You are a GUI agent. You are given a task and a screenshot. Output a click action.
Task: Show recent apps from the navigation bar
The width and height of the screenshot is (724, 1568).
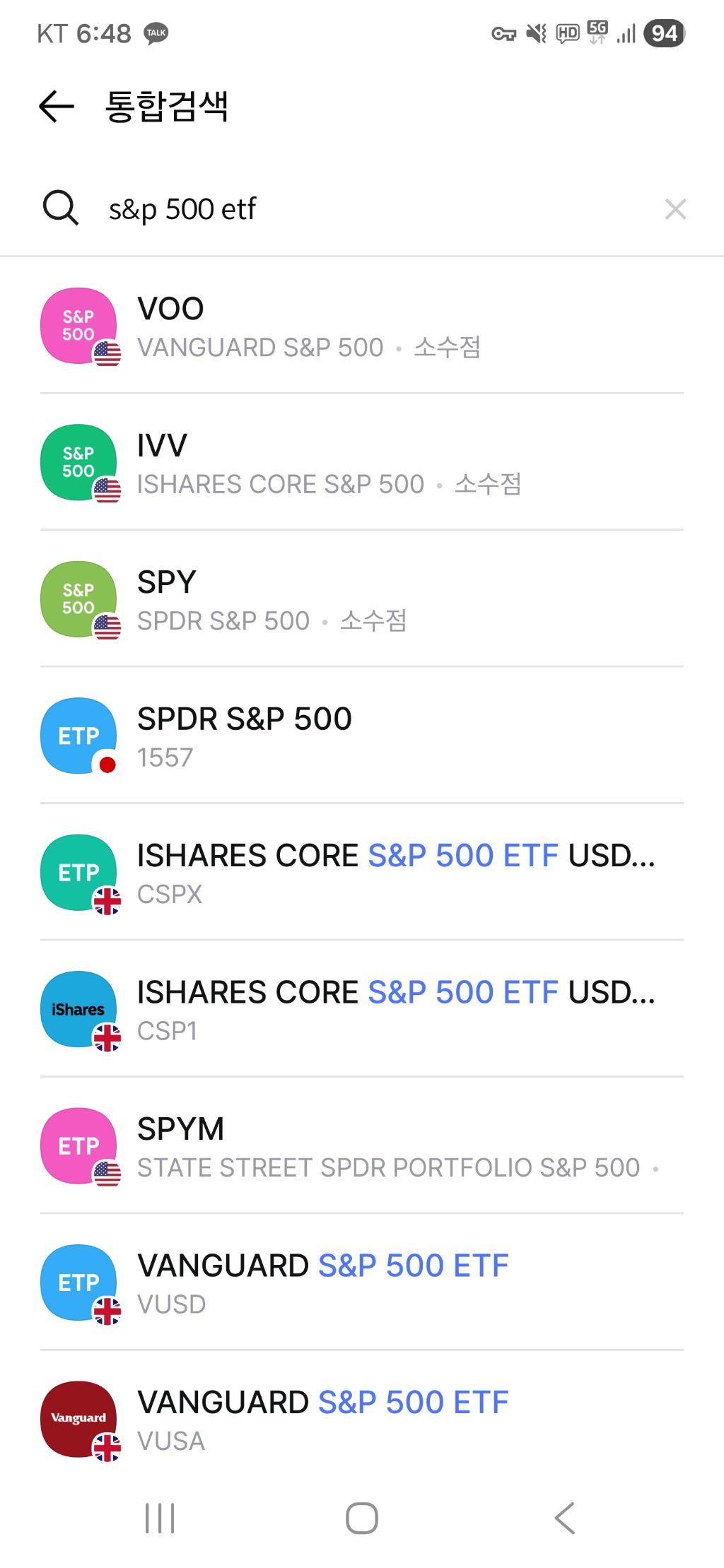160,1518
